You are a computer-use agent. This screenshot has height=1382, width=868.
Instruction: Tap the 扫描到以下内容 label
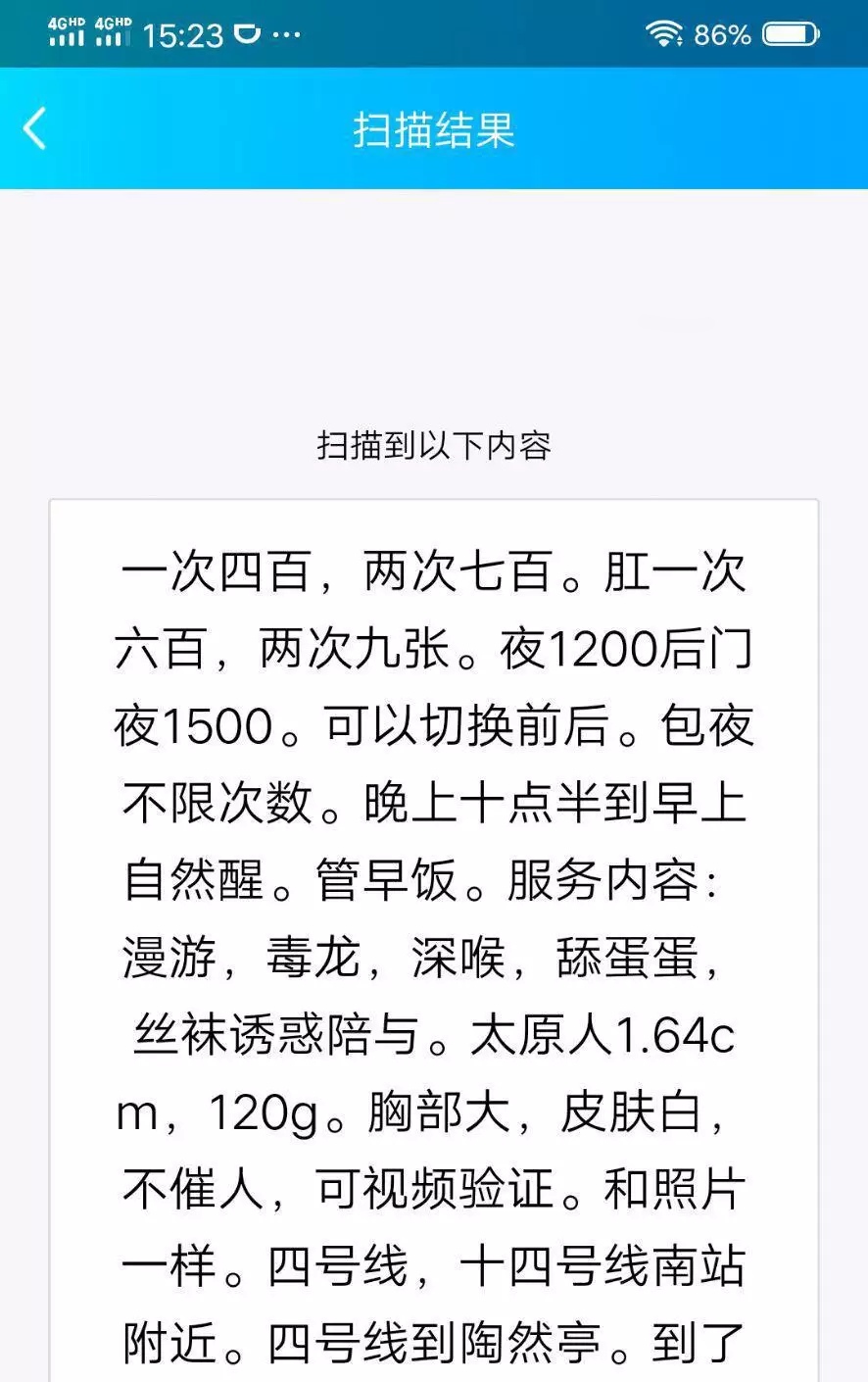434,444
